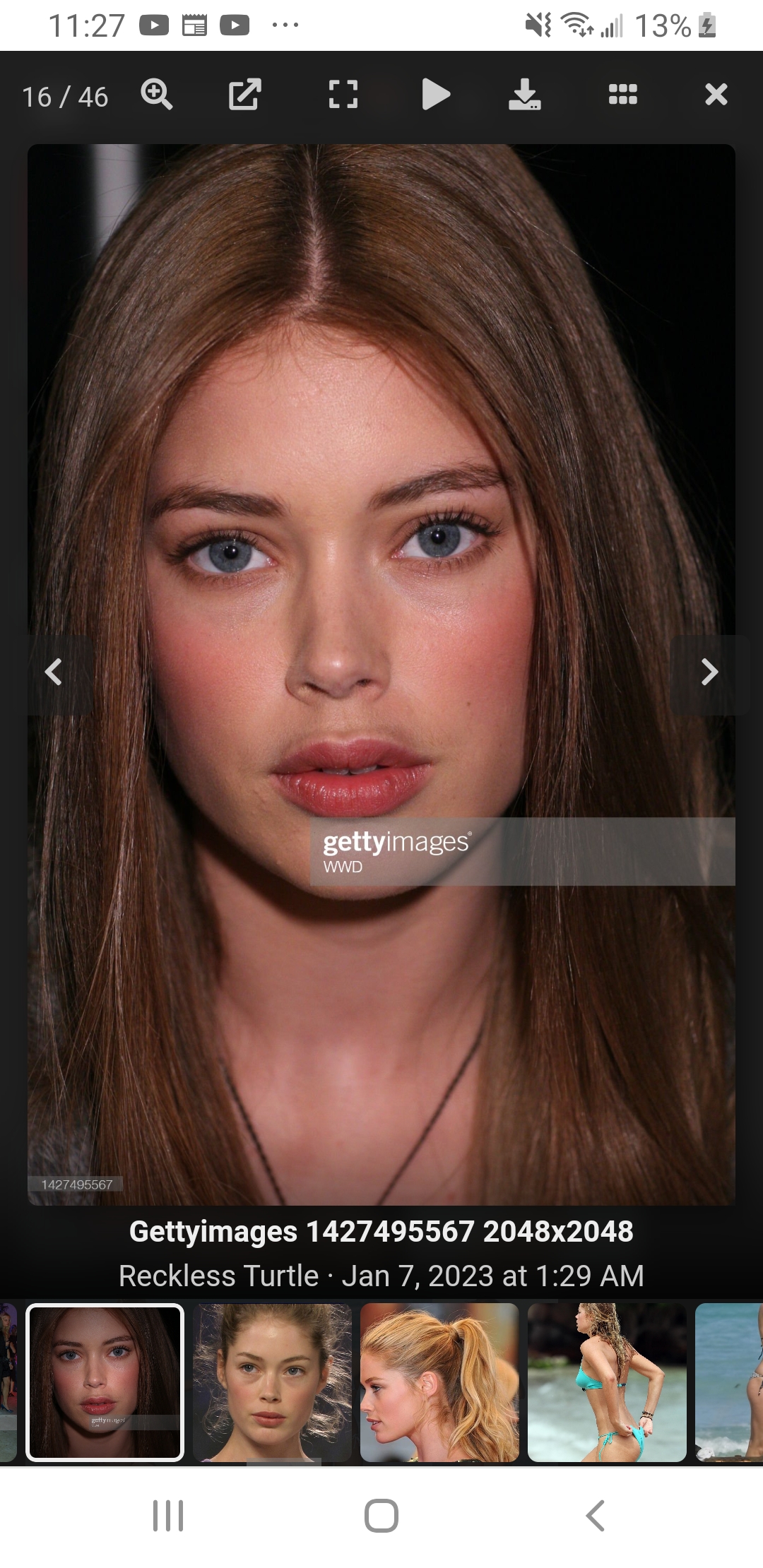
Task: Download the current image
Action: tap(524, 94)
